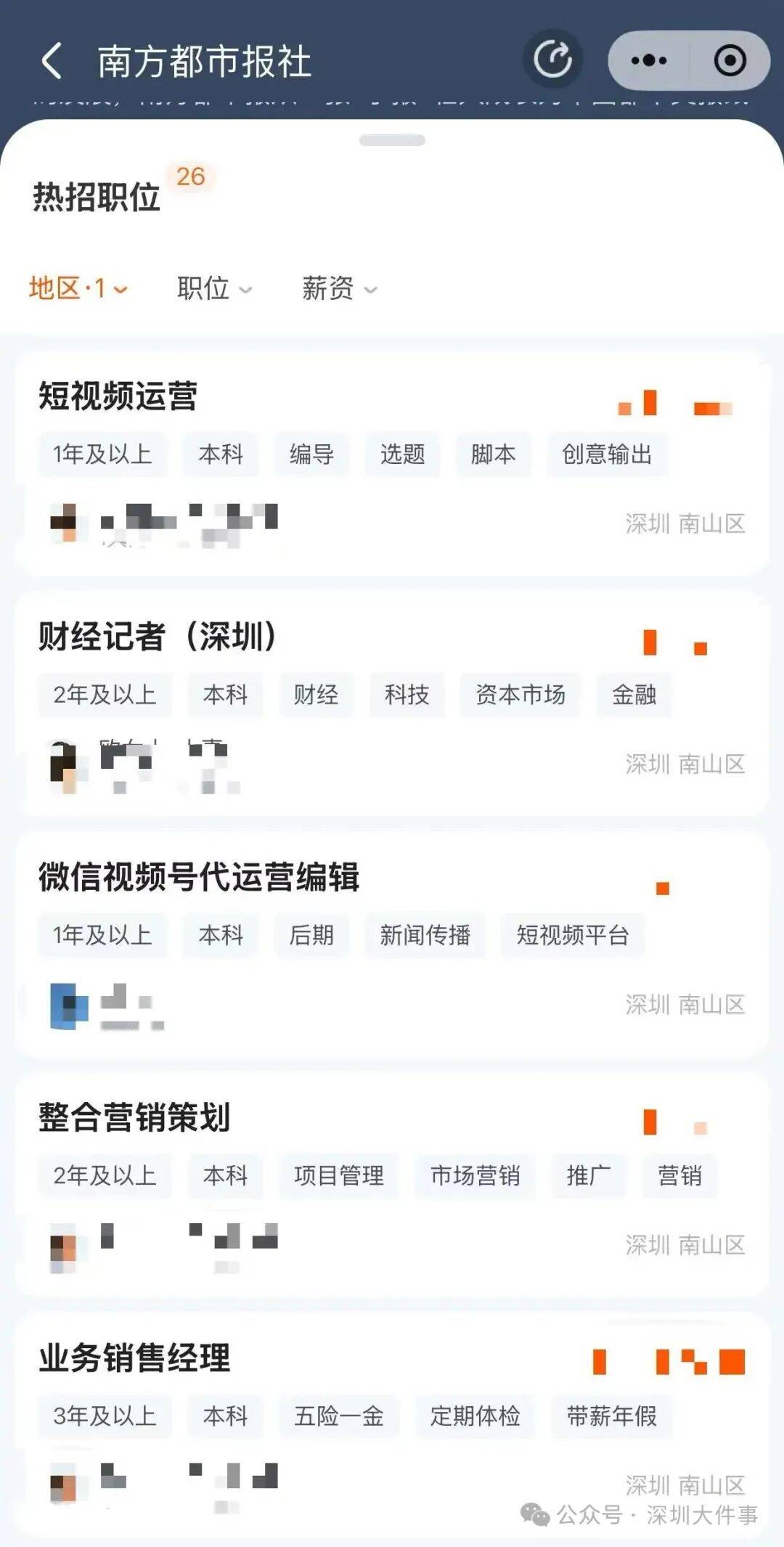
Task: Tap the 公众号 speech bubble watermark icon
Action: click(x=534, y=1512)
